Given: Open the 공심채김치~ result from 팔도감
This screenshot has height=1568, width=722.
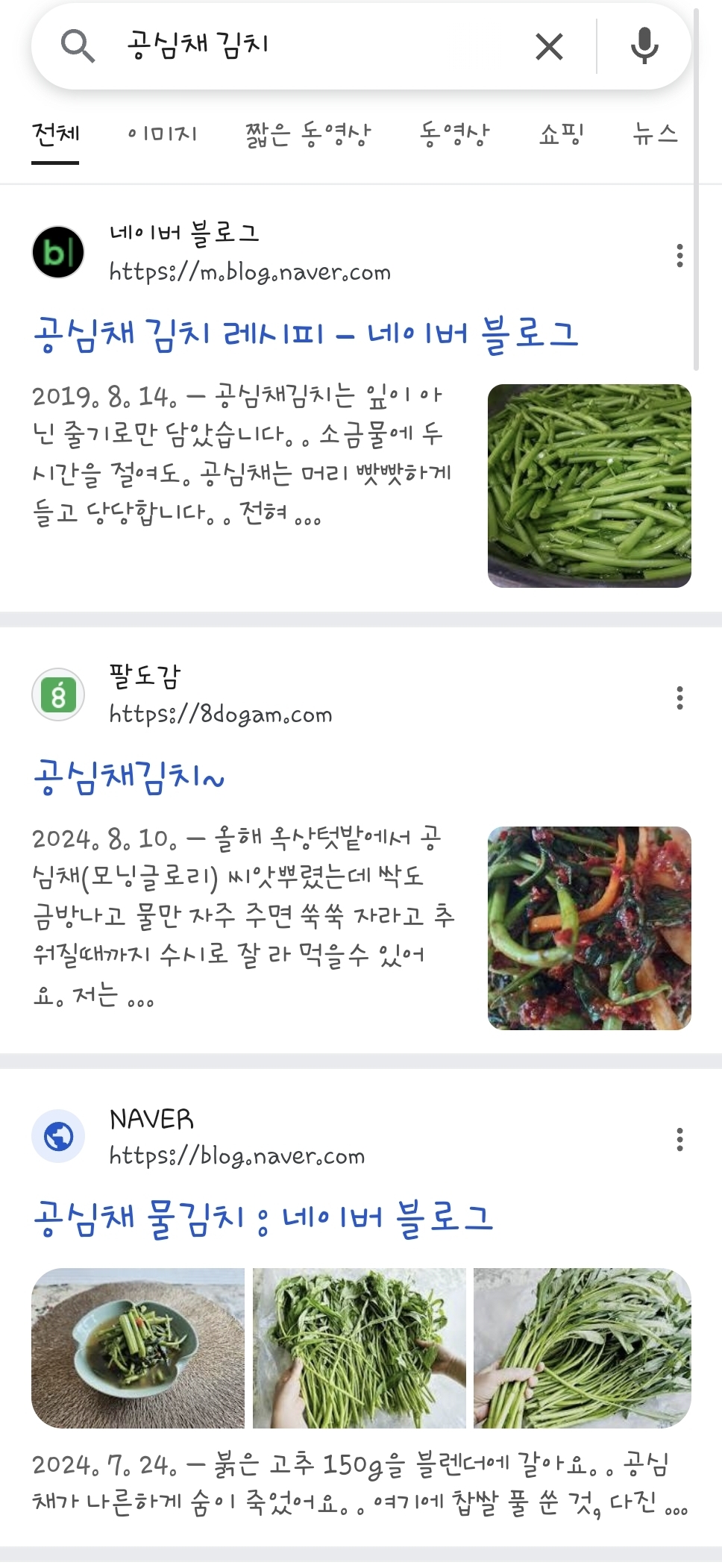Looking at the screenshot, I should 129,777.
